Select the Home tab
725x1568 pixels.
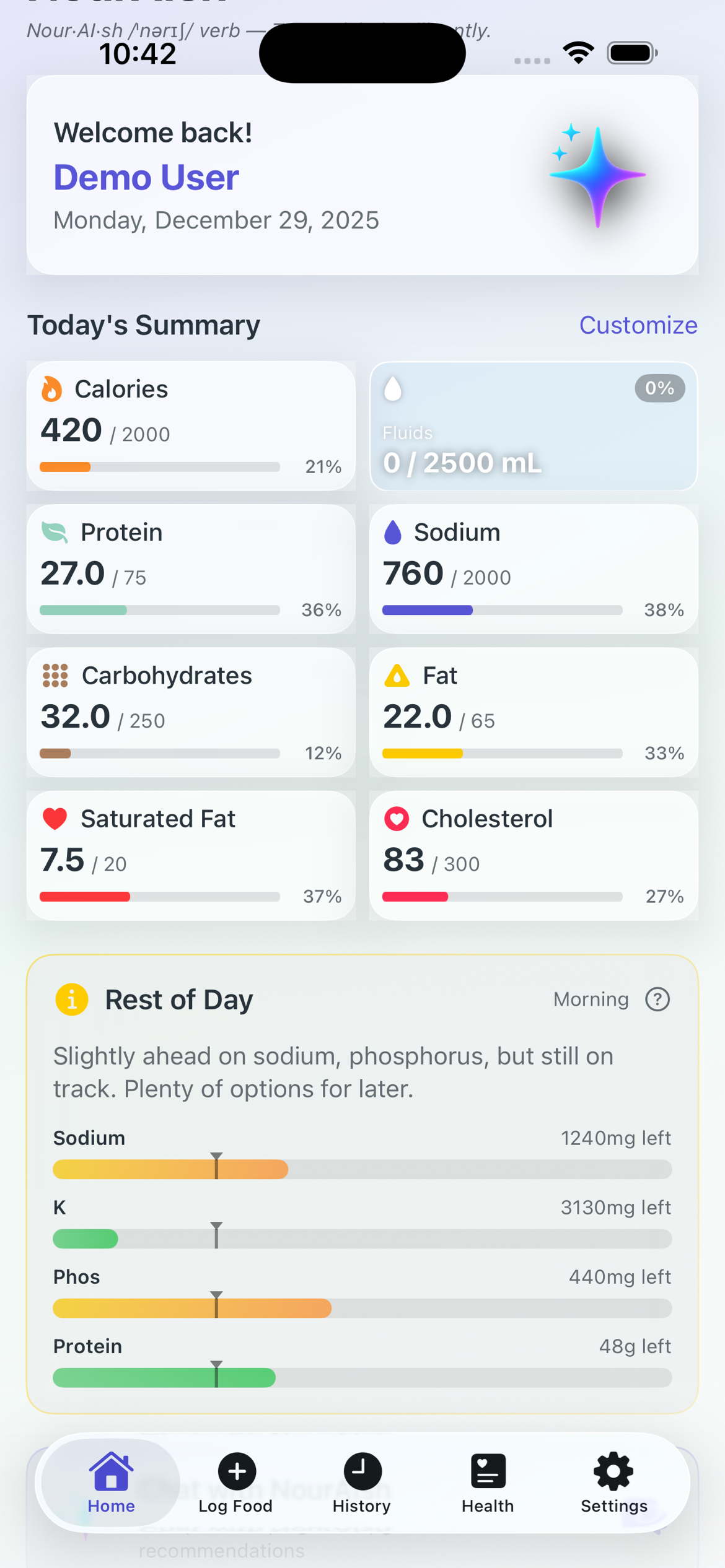pos(110,1471)
